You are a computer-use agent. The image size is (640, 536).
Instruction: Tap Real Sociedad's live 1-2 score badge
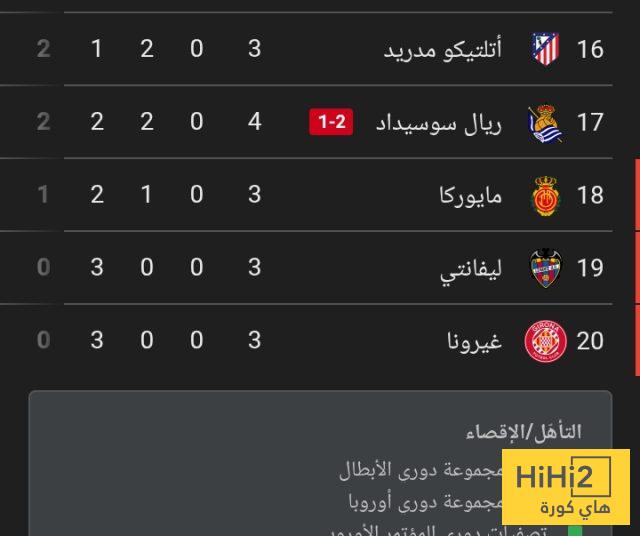click(x=332, y=122)
